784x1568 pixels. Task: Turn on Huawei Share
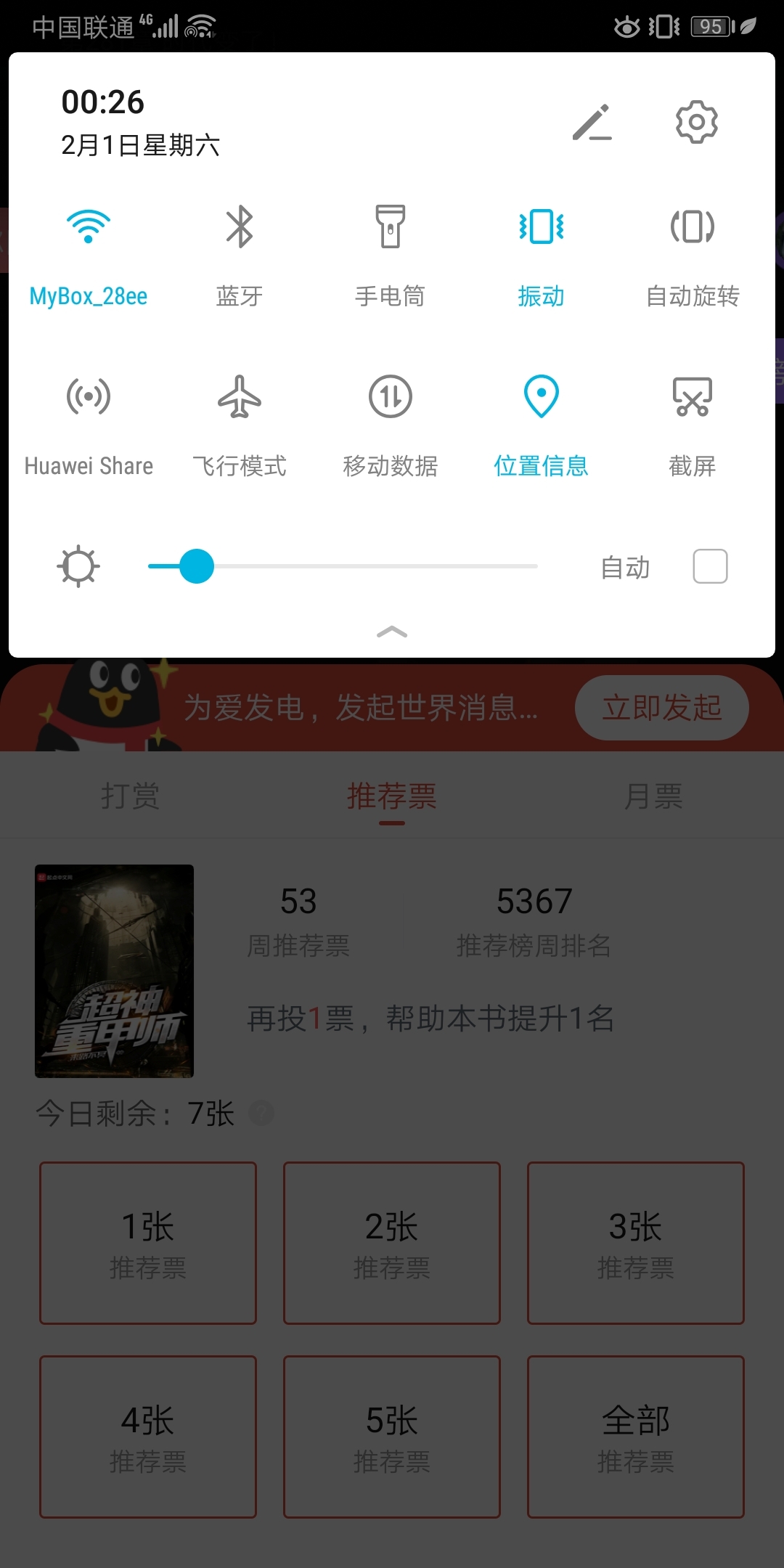click(x=89, y=397)
